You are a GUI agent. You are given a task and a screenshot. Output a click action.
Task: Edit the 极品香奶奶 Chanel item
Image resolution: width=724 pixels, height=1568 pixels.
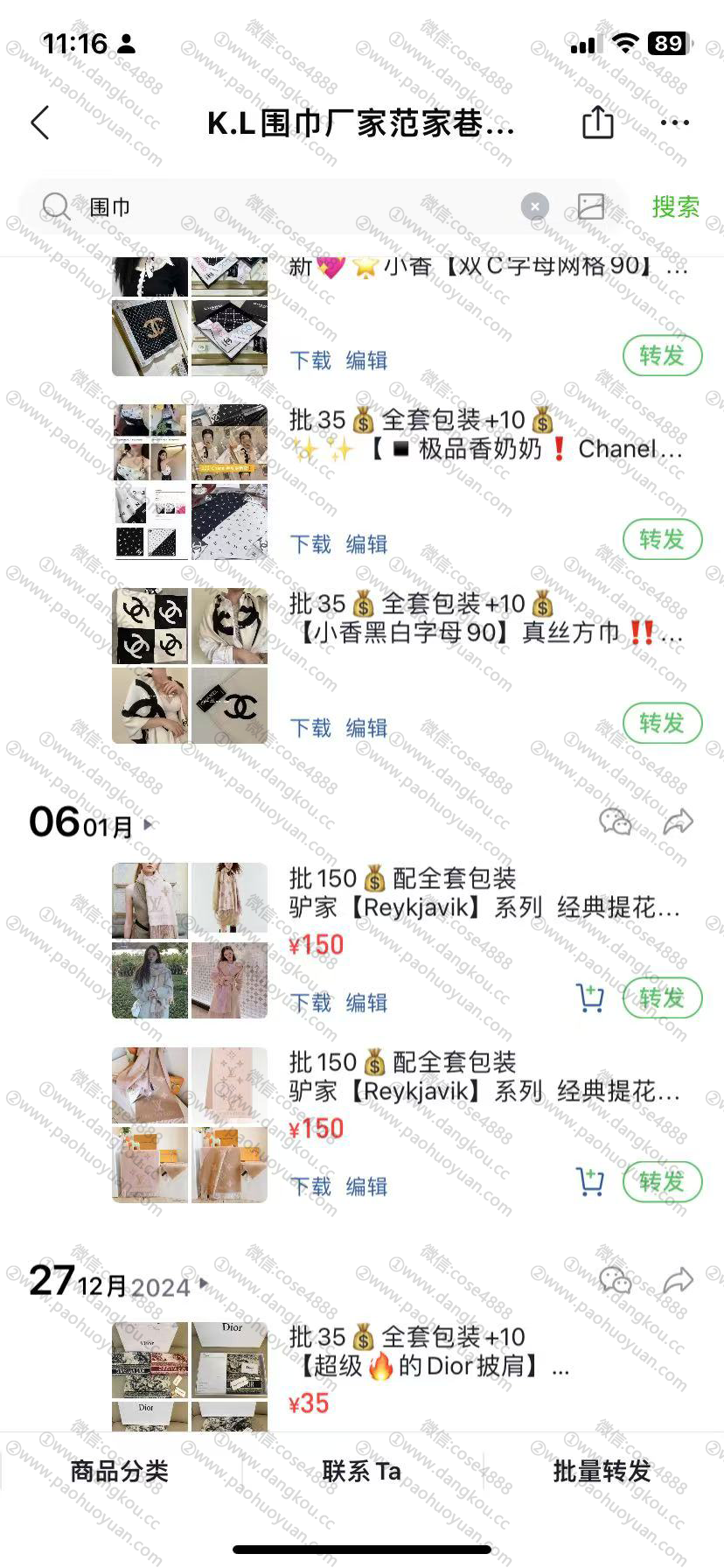(x=366, y=544)
